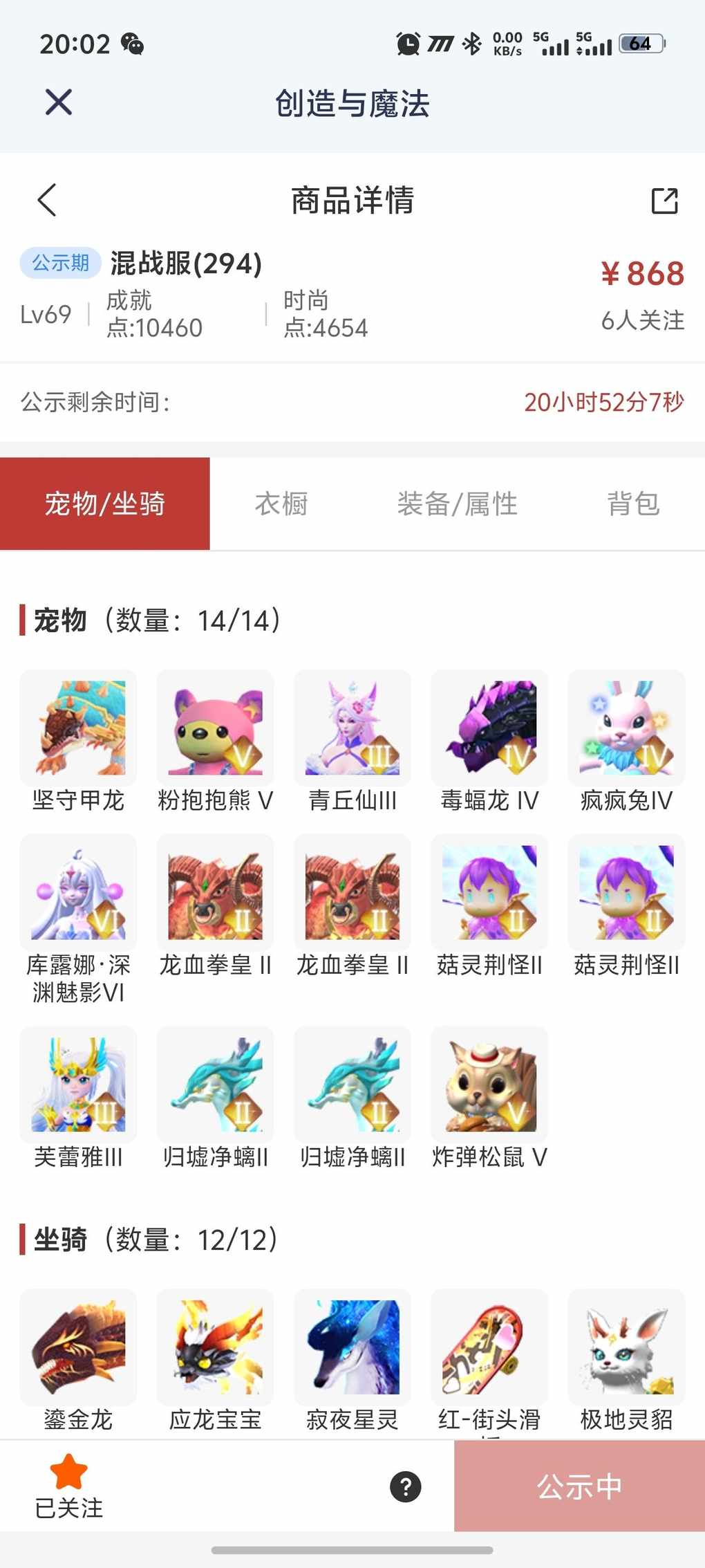Viewport: 705px width, 1568px height.
Task: Unfollow this listing via 已关注 star
Action: coord(68,1486)
